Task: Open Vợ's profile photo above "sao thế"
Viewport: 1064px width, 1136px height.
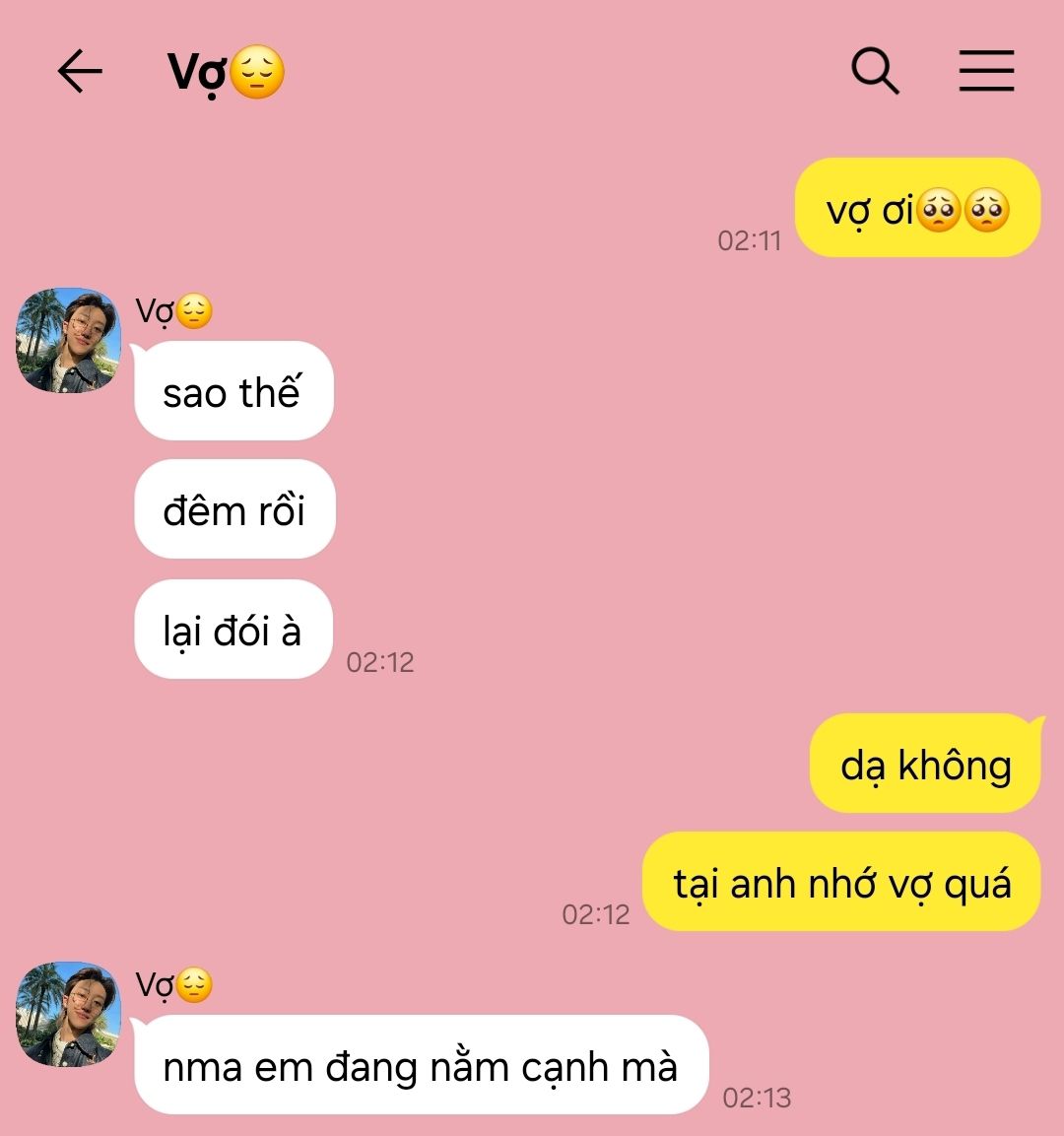Action: pyautogui.click(x=68, y=340)
